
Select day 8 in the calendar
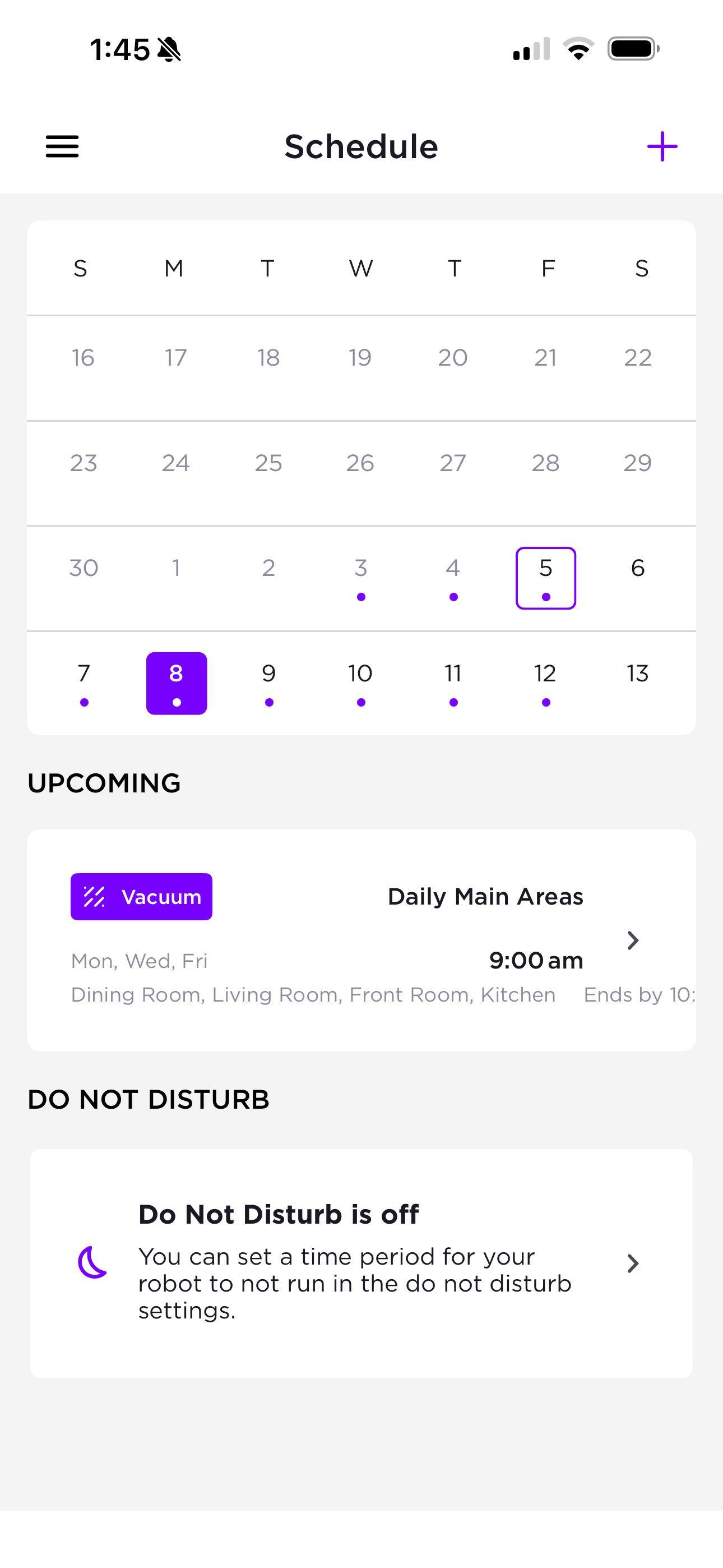[177, 682]
